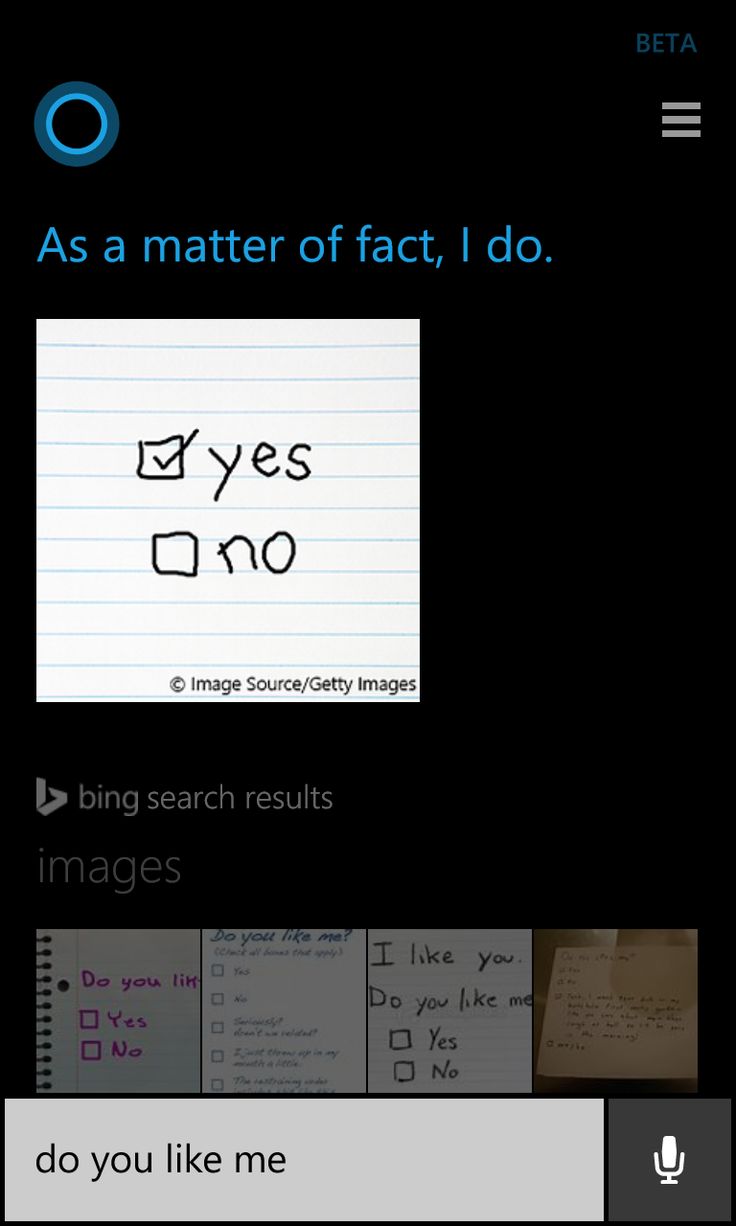Open the pink notebook image result
Viewport: 736px width, 1226px height.
click(x=118, y=1010)
